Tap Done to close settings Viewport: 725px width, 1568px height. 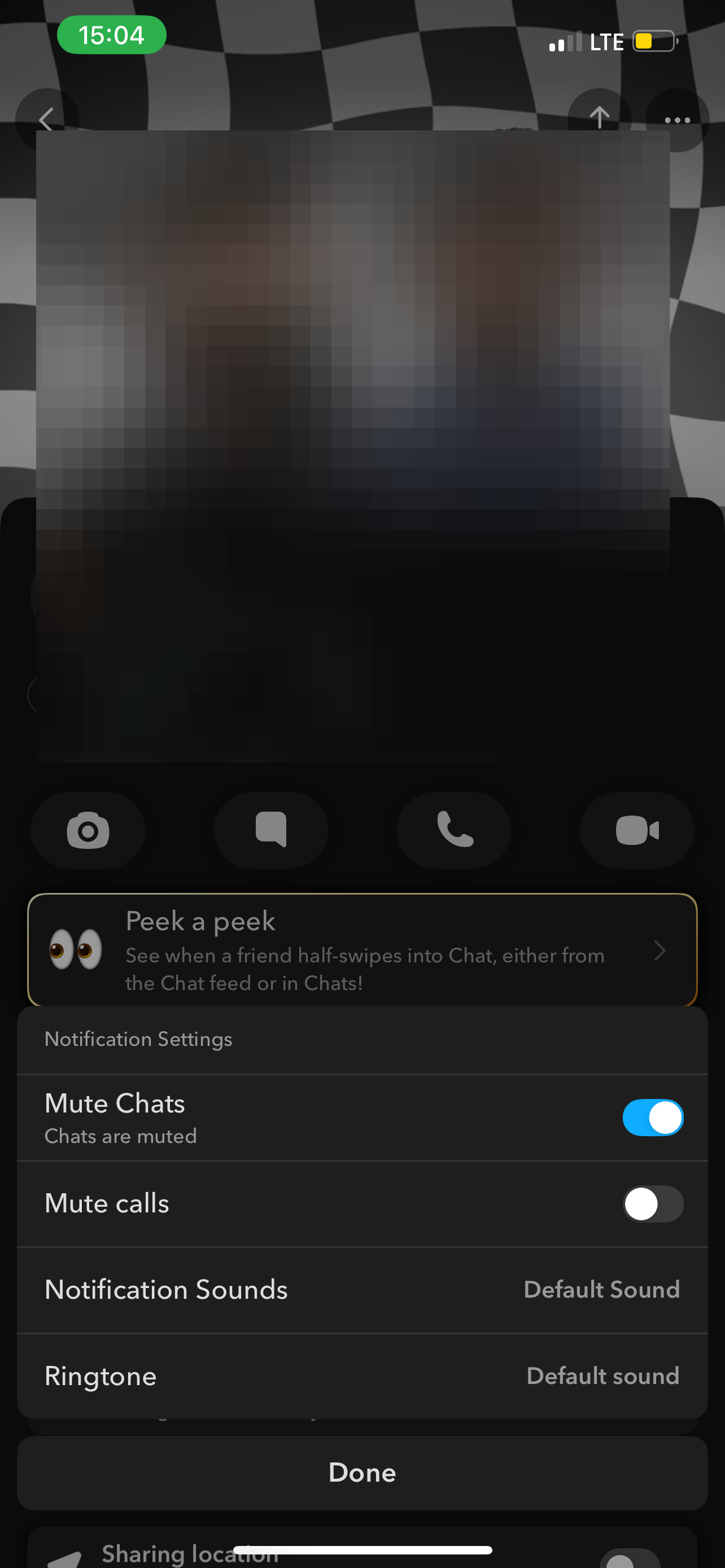pos(362,1473)
